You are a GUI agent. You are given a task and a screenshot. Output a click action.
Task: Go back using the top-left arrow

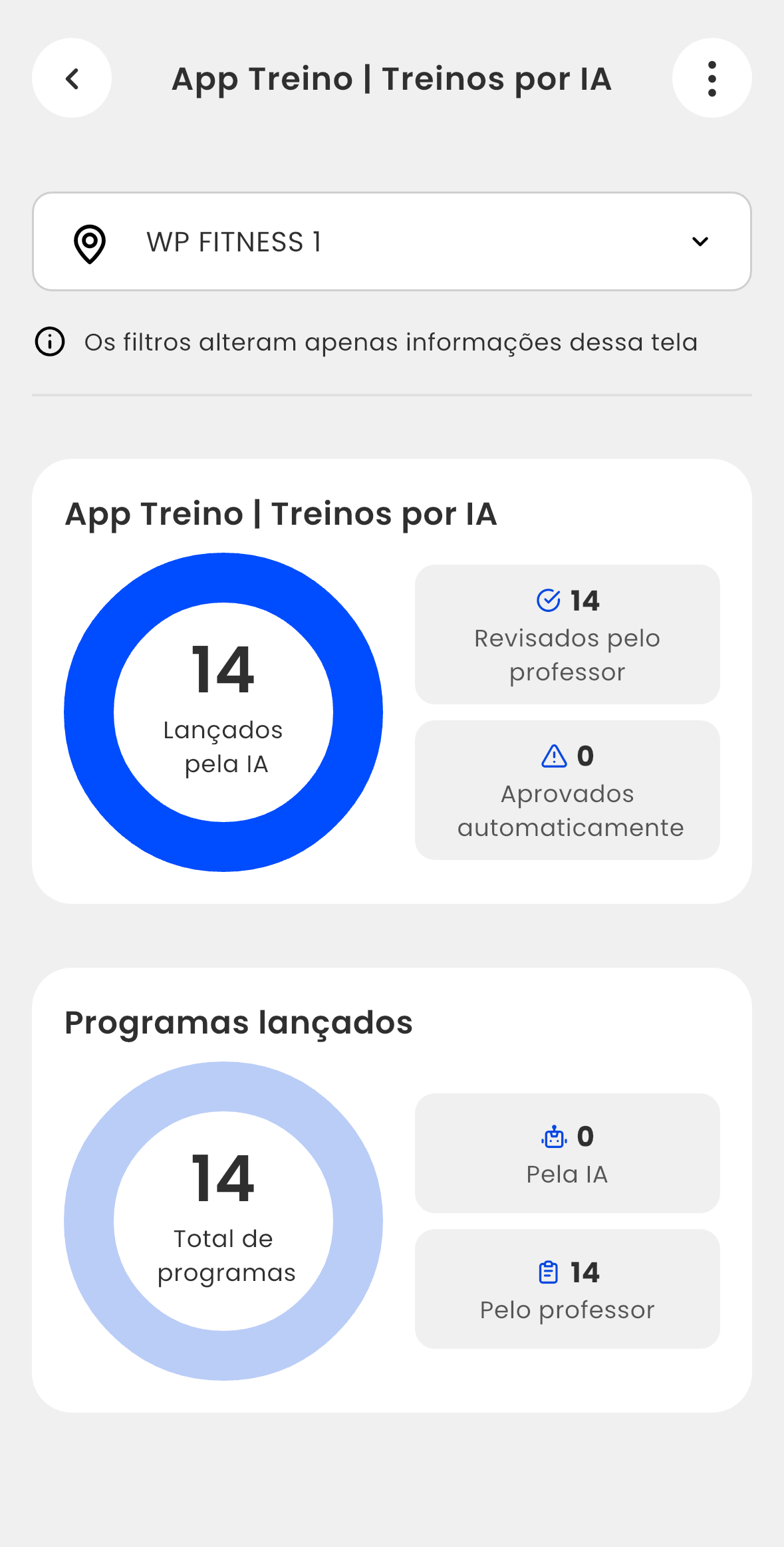pos(72,78)
